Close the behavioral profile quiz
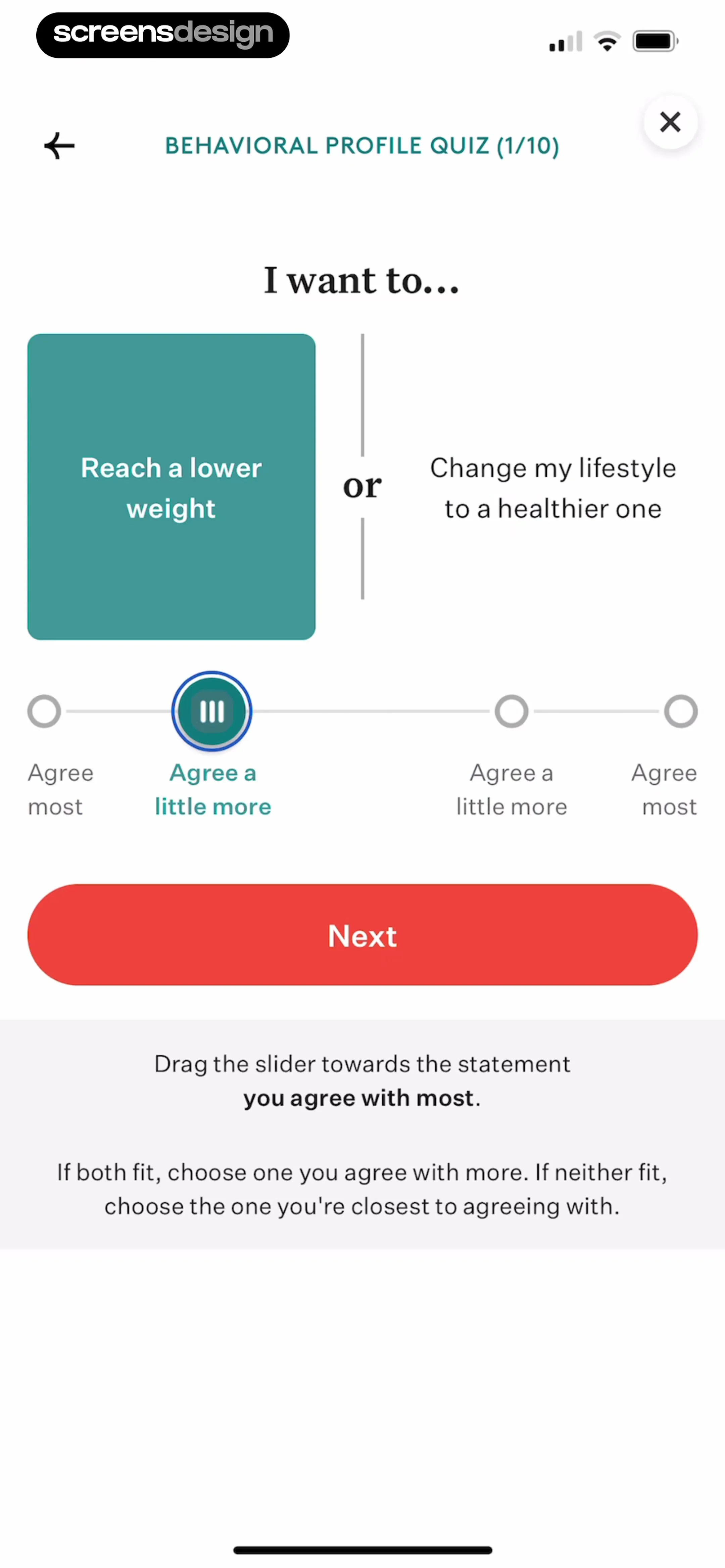 tap(670, 122)
